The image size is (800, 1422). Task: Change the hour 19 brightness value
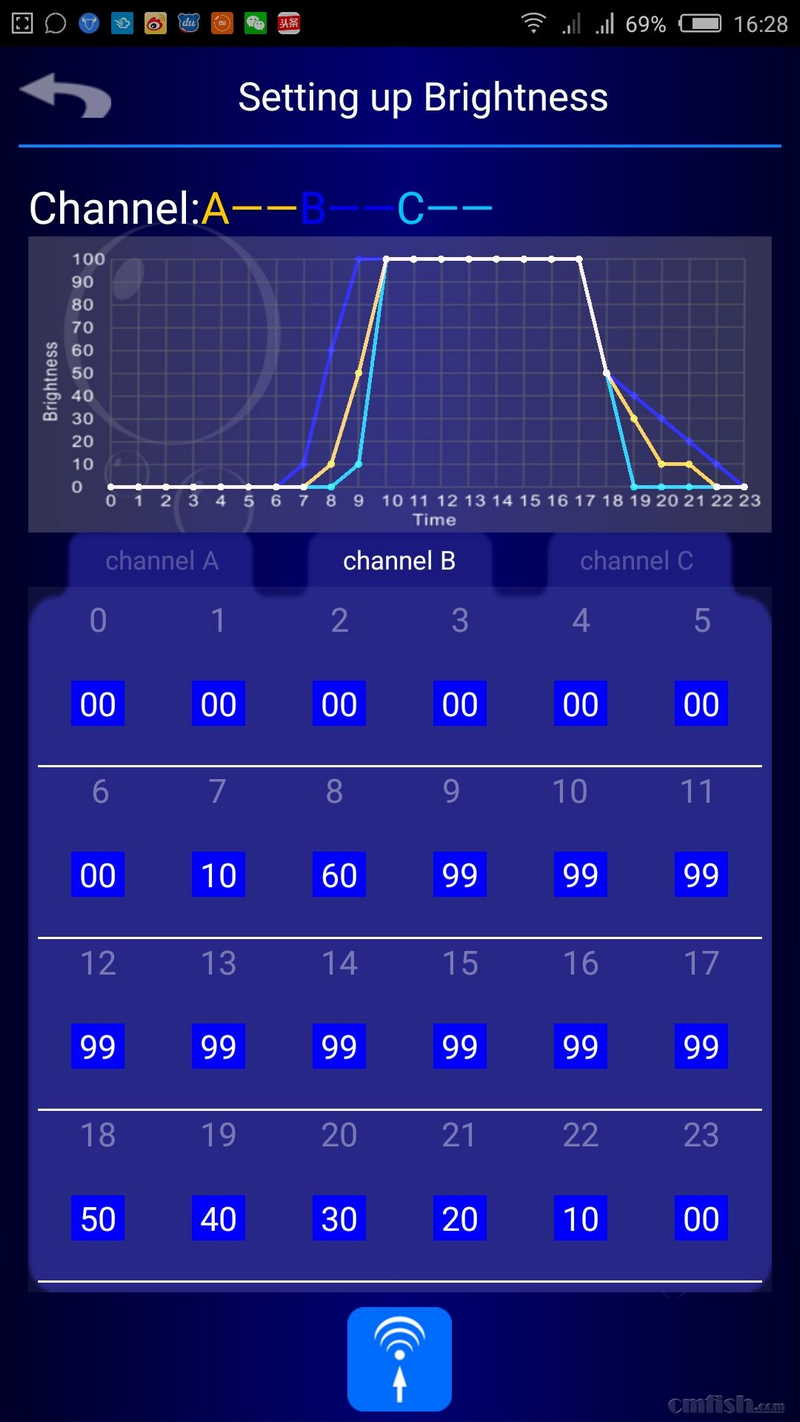pos(218,1218)
